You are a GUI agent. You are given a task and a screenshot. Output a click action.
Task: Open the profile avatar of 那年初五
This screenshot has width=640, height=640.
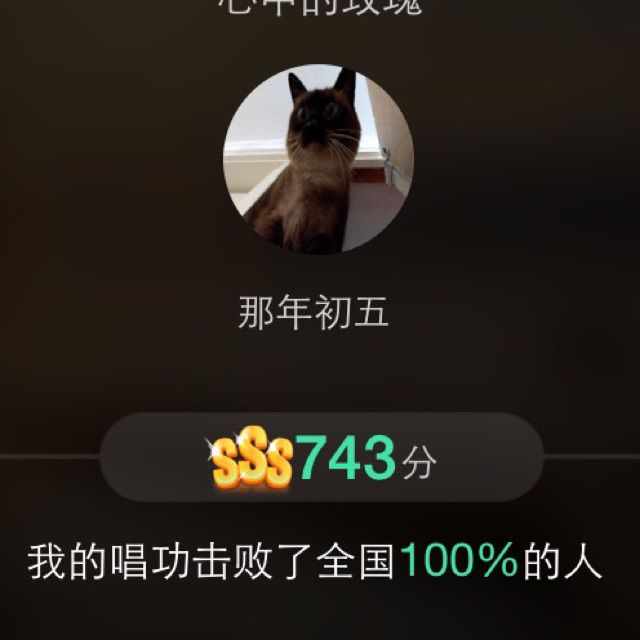tap(318, 158)
